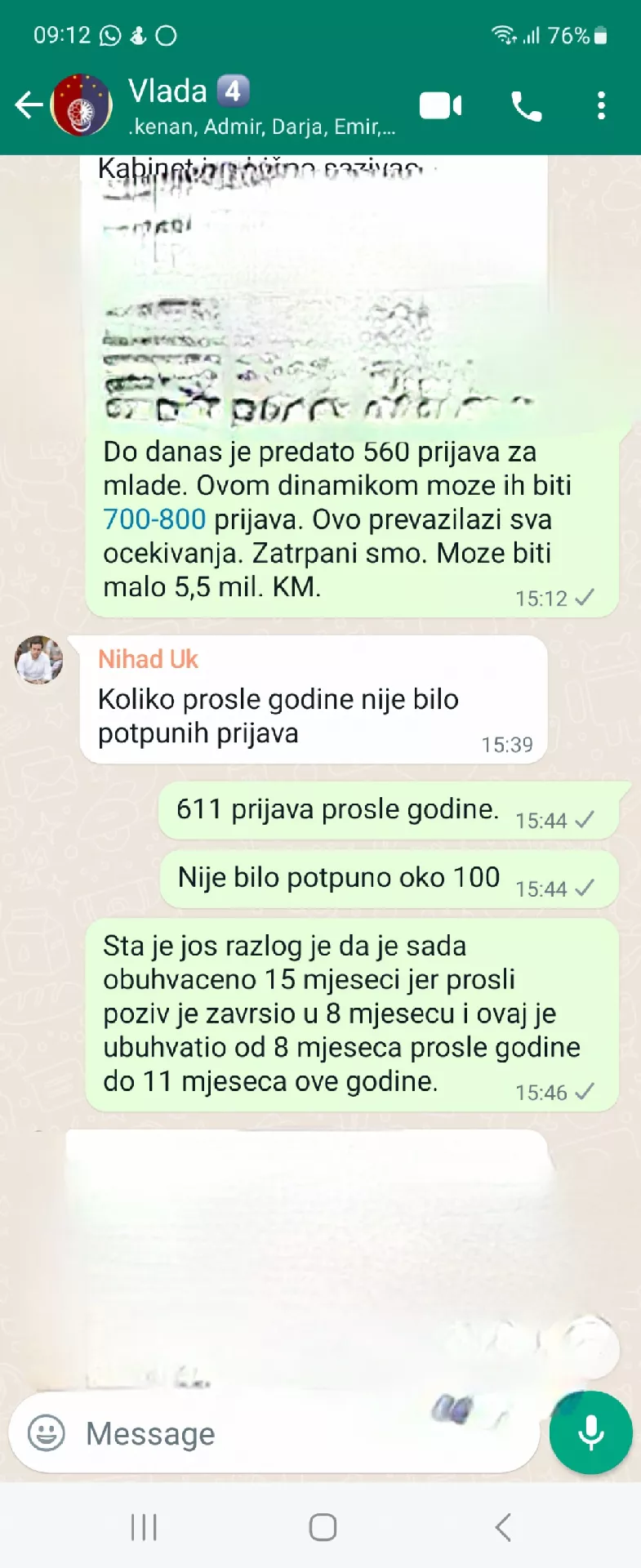Open Nihad Uk's profile picture

coord(38,660)
